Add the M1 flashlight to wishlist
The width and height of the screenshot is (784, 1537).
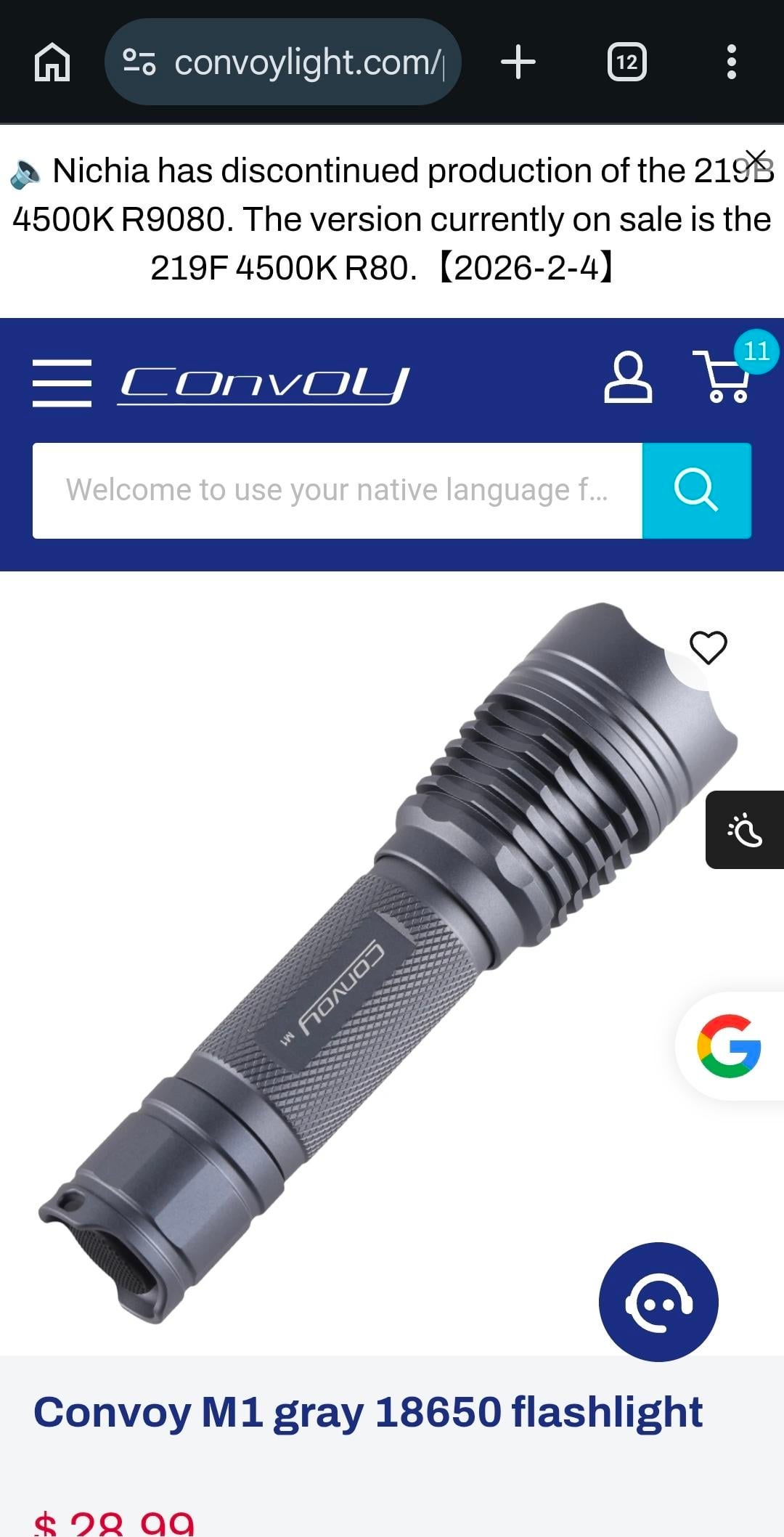coord(708,647)
